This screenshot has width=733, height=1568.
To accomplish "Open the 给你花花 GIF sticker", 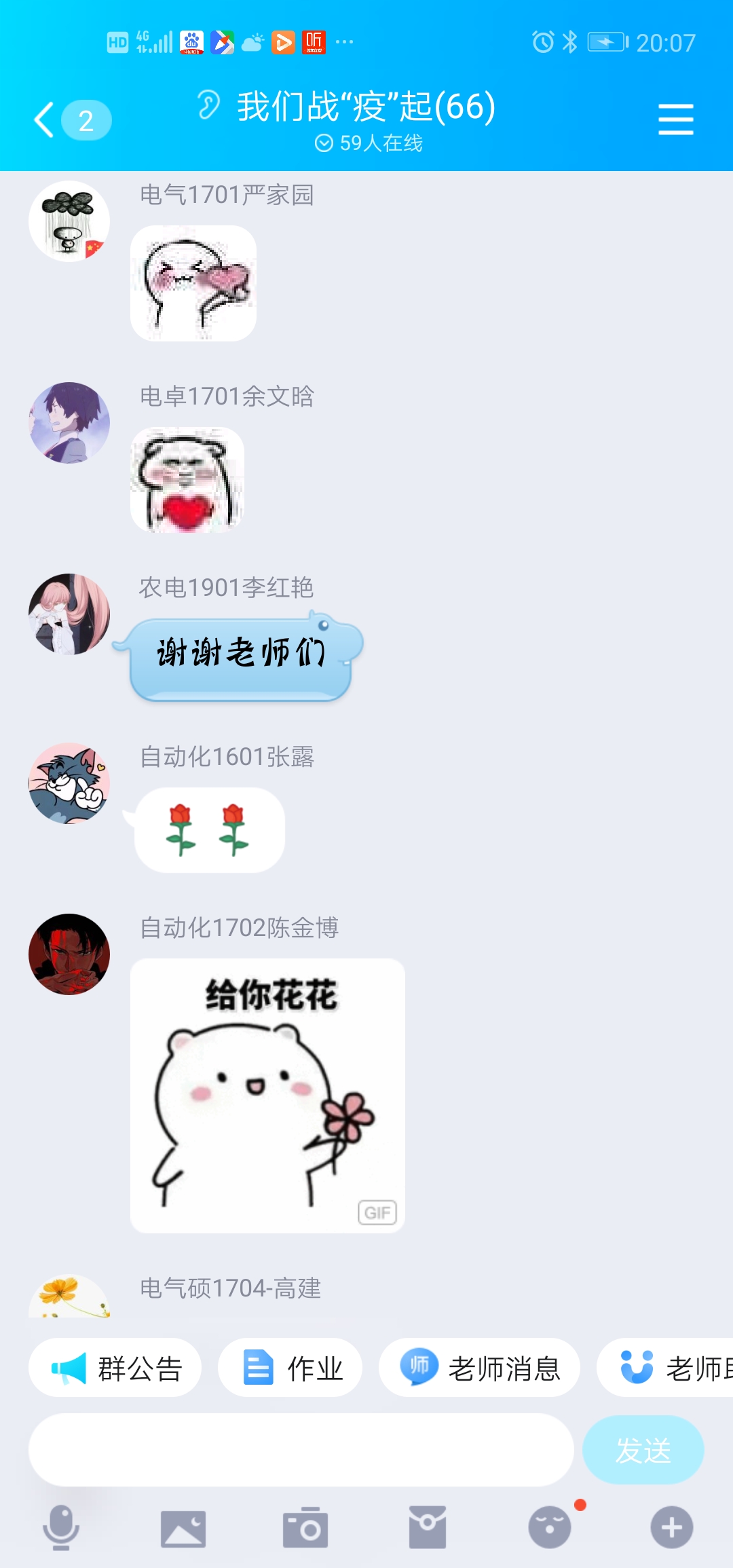I will [x=267, y=1096].
